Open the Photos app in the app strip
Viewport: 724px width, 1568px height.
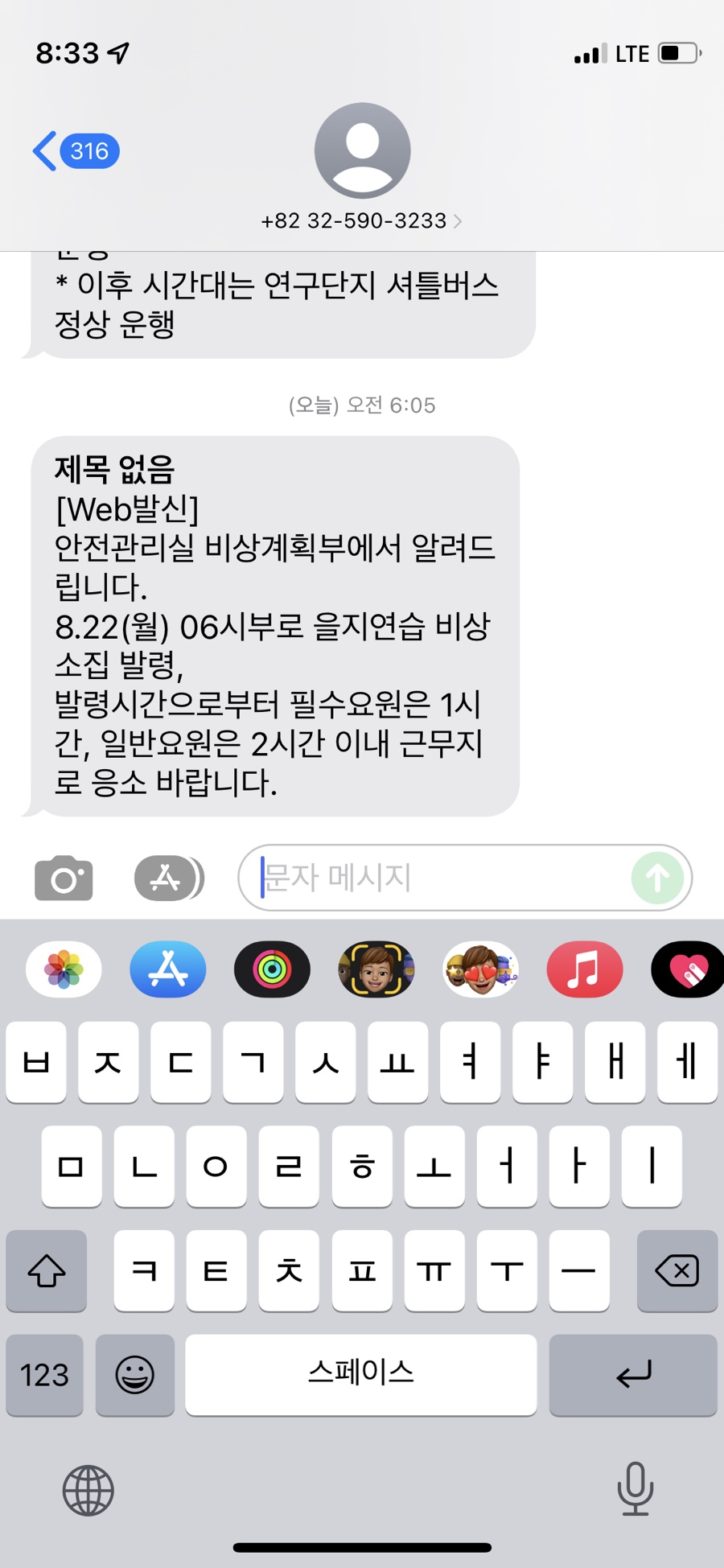(x=64, y=969)
